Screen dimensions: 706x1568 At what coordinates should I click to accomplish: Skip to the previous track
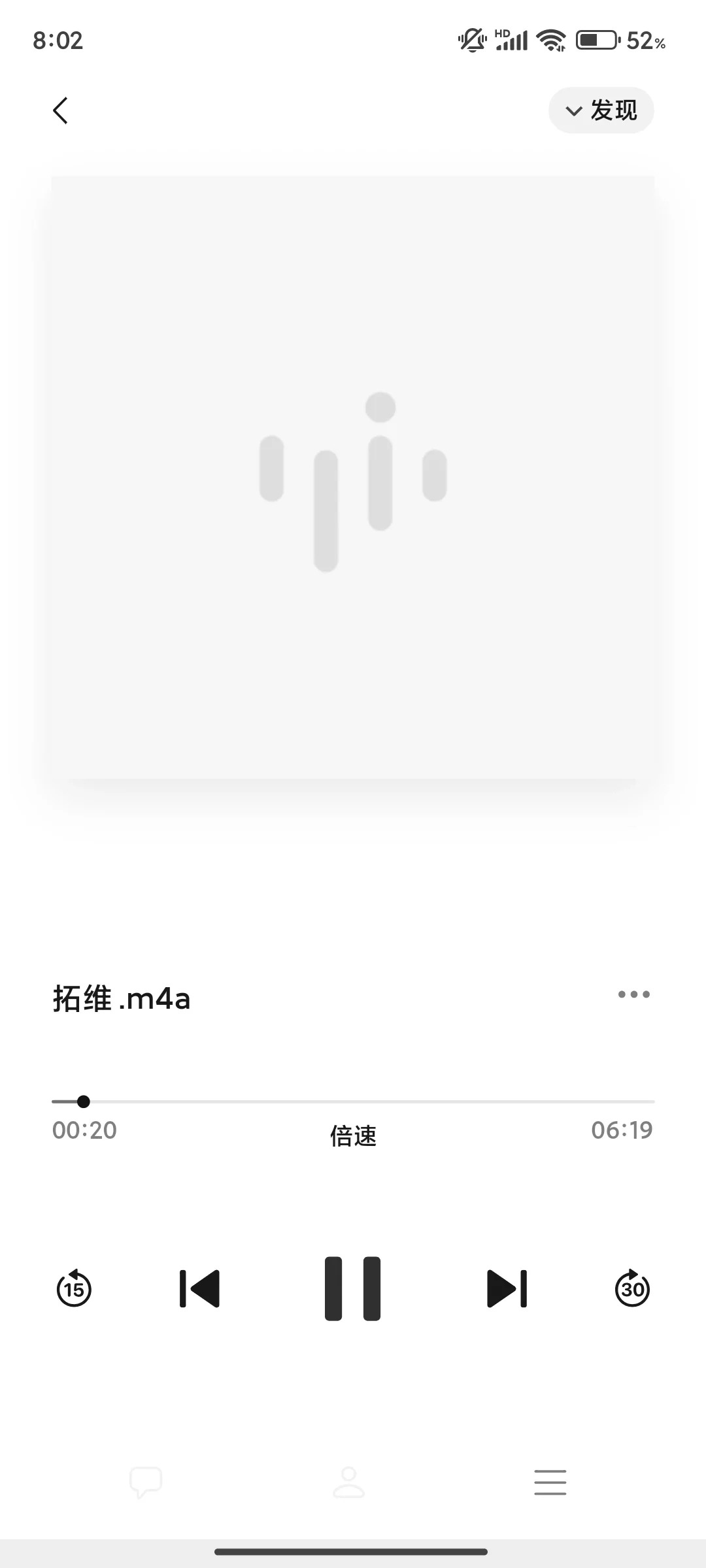(199, 1288)
